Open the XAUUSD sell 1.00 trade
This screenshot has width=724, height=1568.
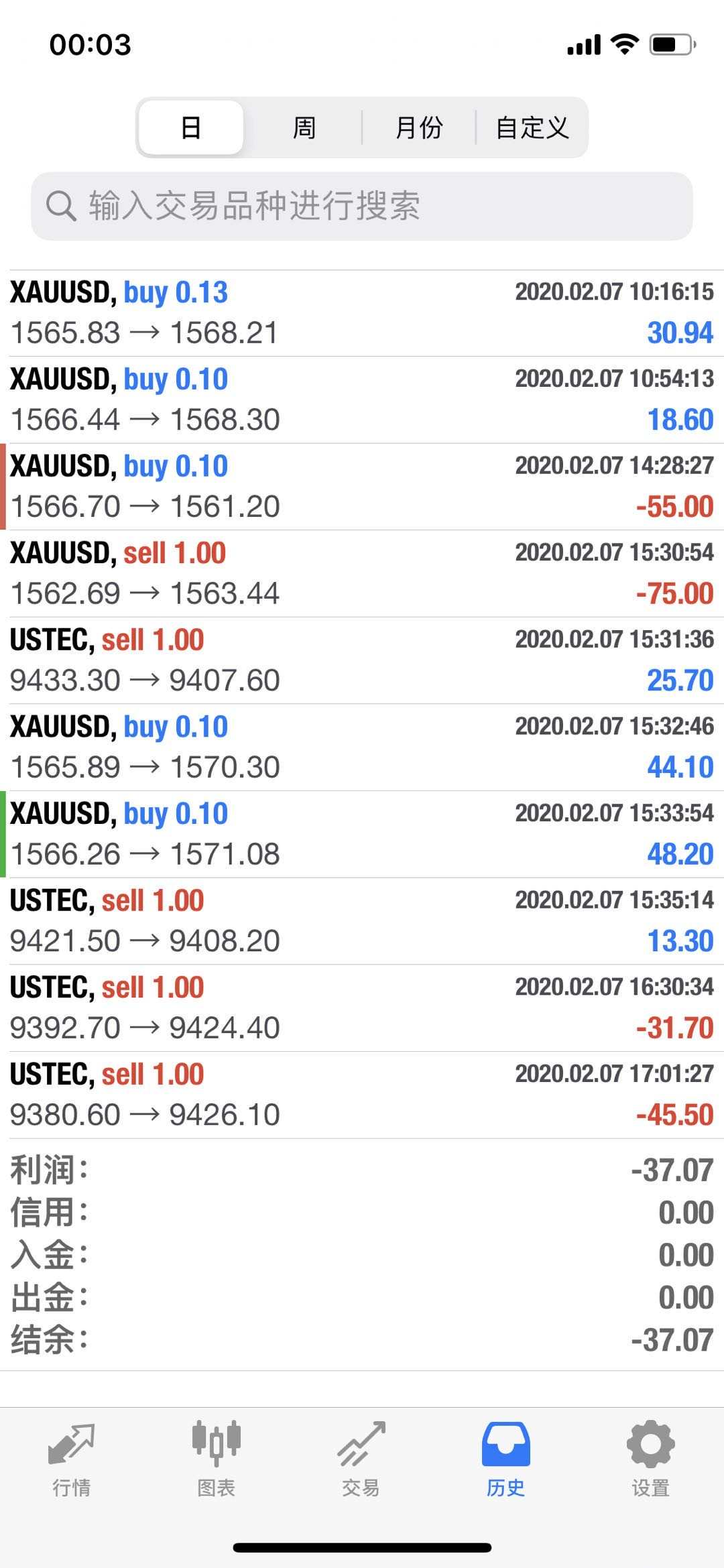pos(362,574)
